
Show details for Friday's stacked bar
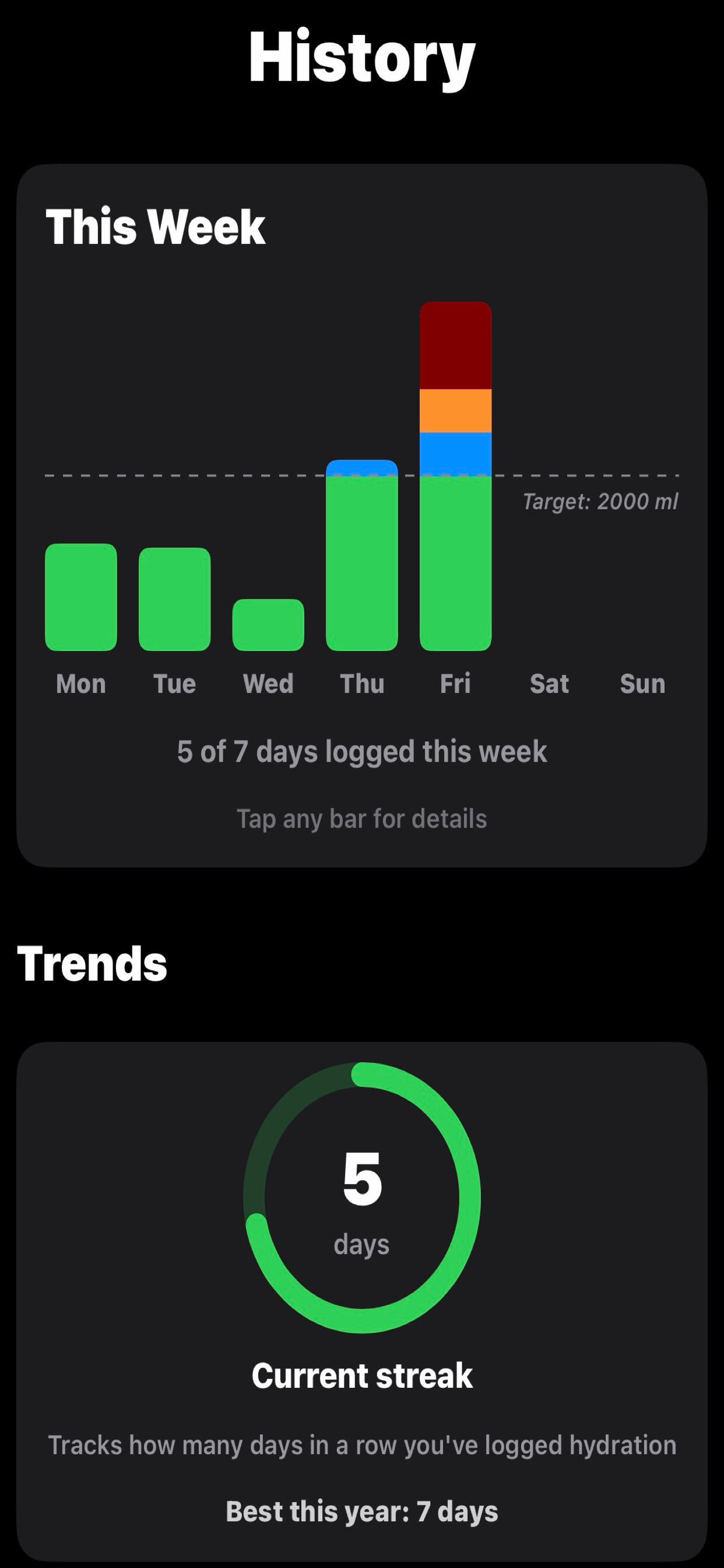456,476
